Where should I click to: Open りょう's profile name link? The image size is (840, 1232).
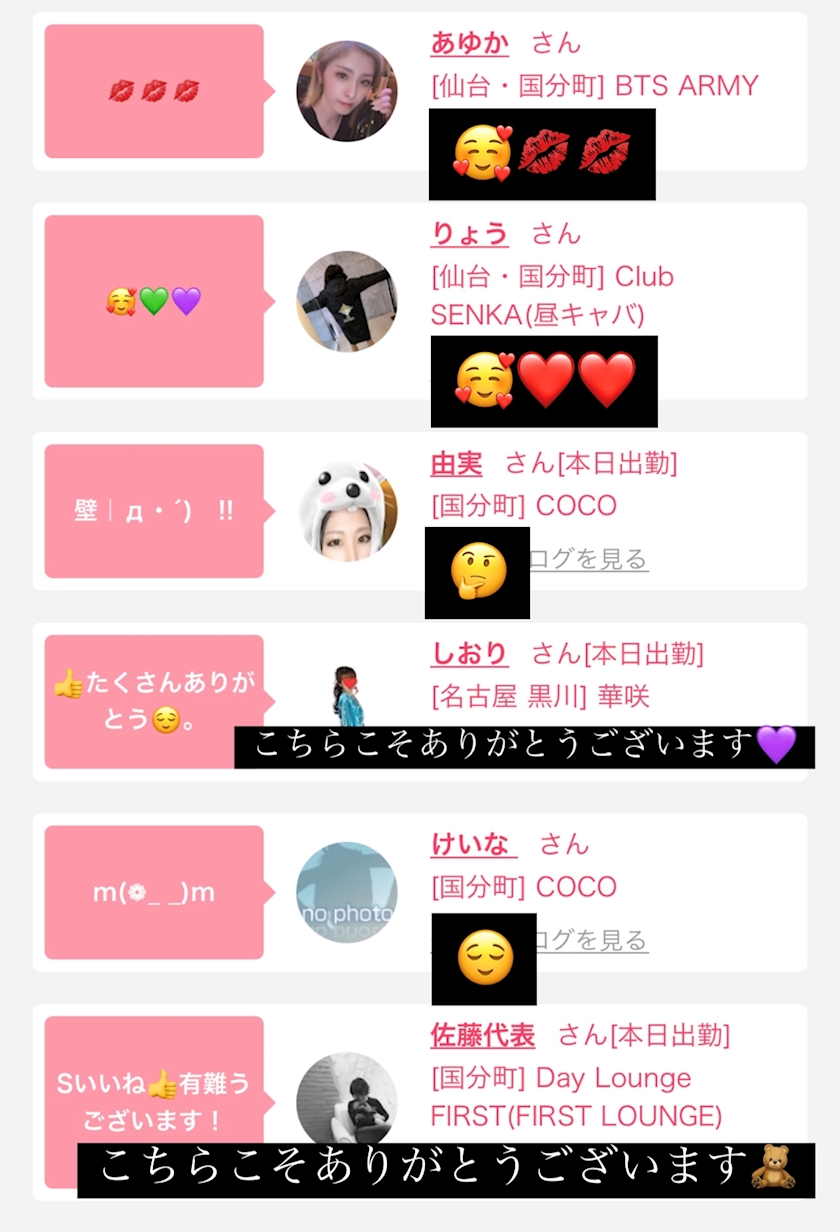pyautogui.click(x=470, y=234)
